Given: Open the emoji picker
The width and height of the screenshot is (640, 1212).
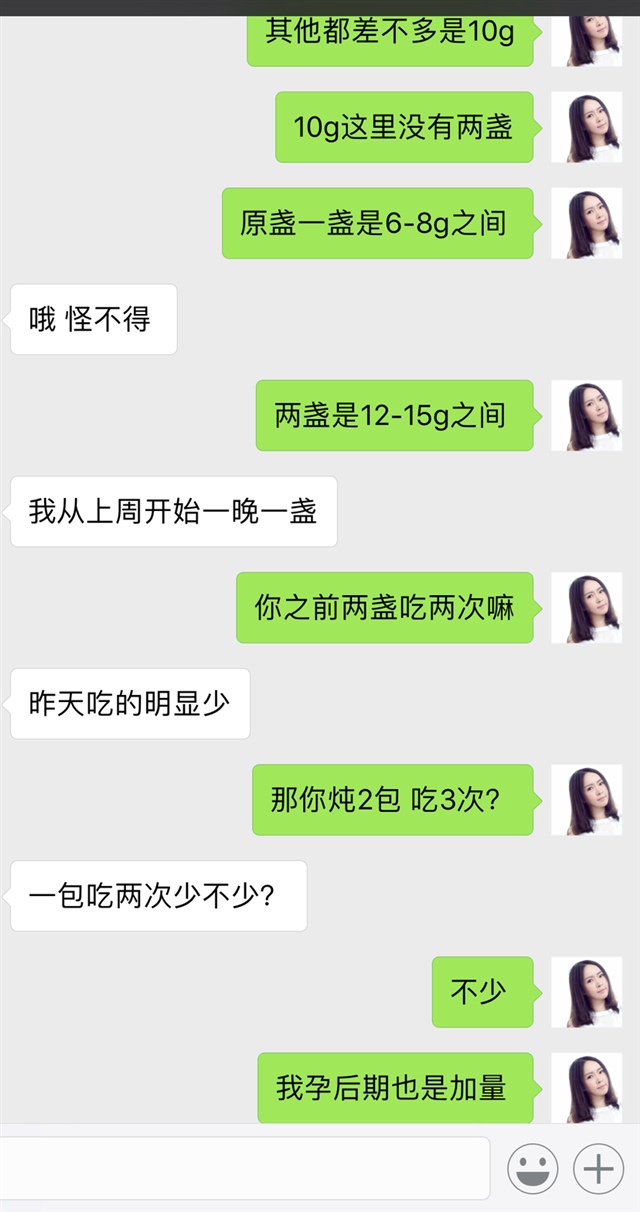Looking at the screenshot, I should [532, 1168].
